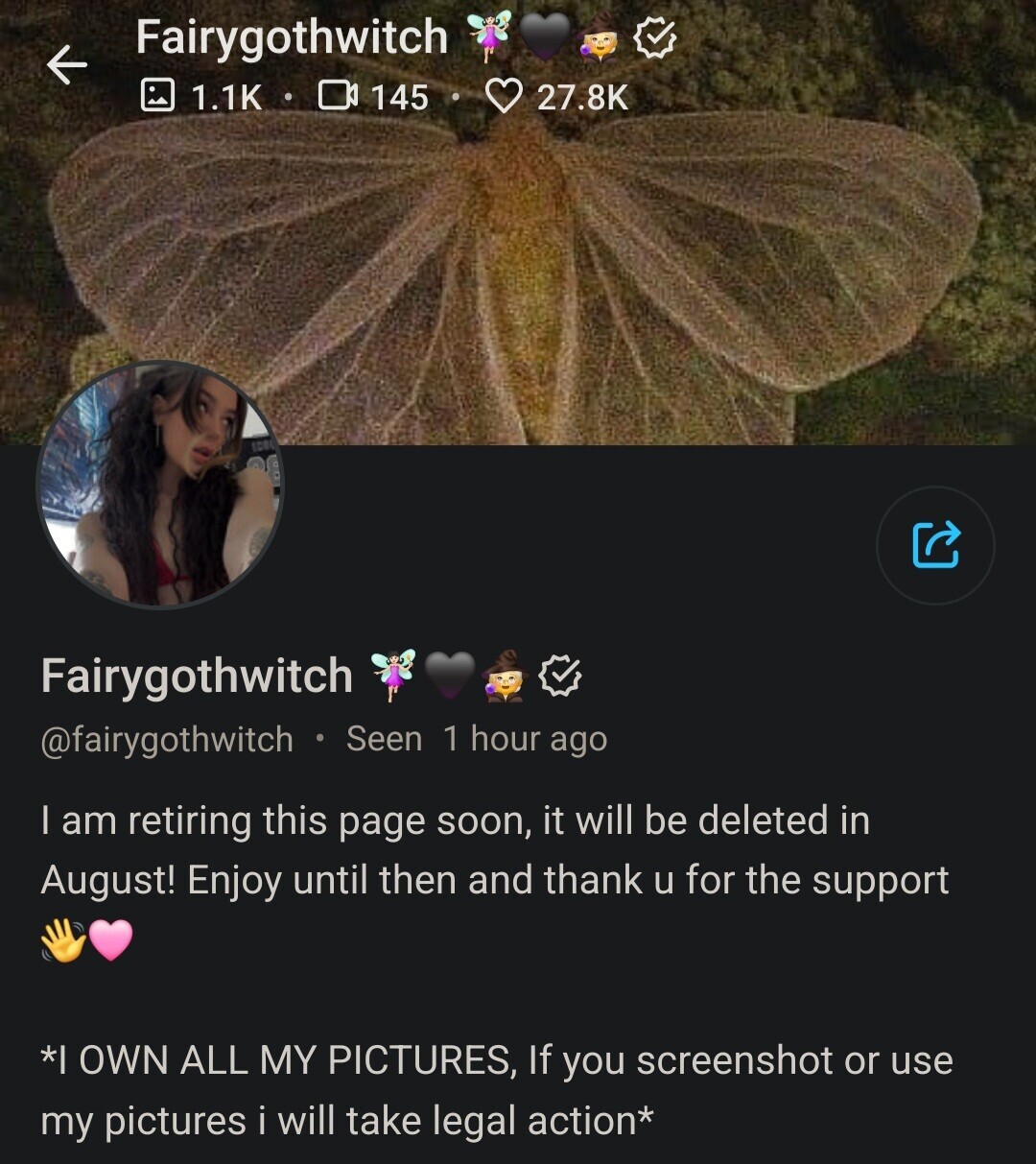Screen dimensions: 1036x1164
Task: Share this profile
Action: (935, 545)
